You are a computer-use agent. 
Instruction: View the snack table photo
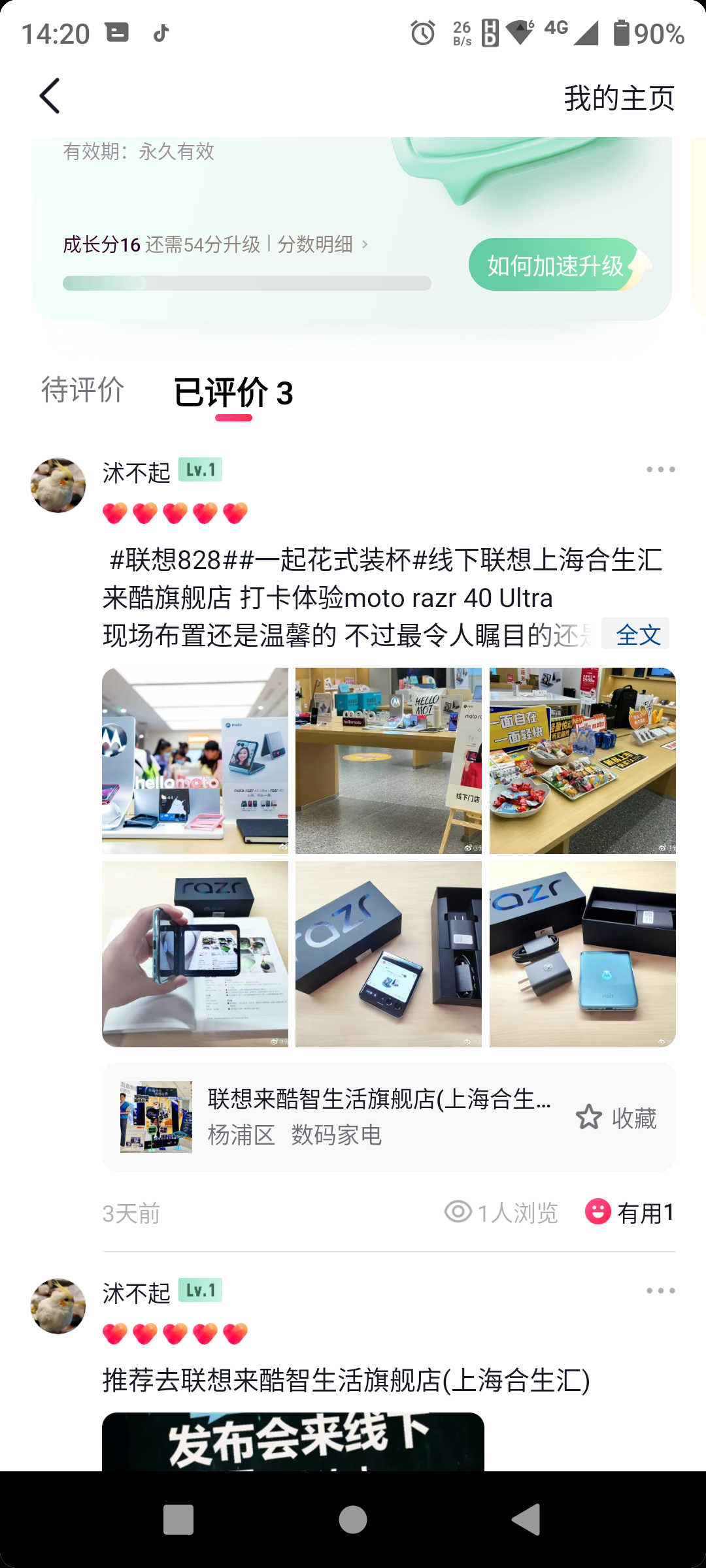click(x=582, y=760)
